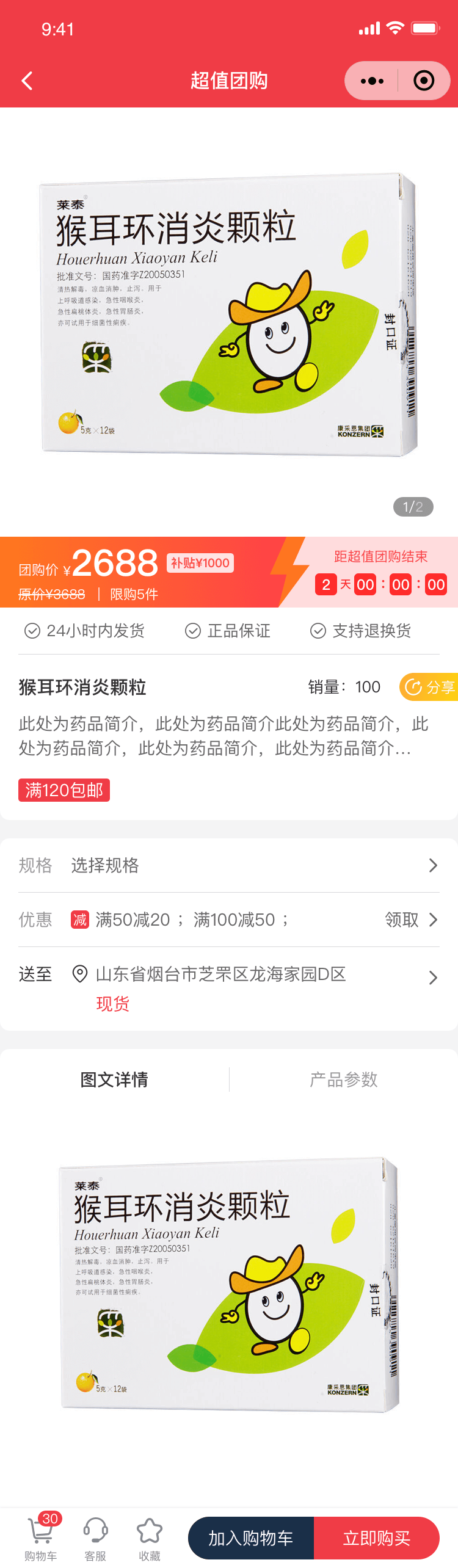Tap 加入购物车 to add to cart
The width and height of the screenshot is (458, 1568).
tap(251, 1538)
